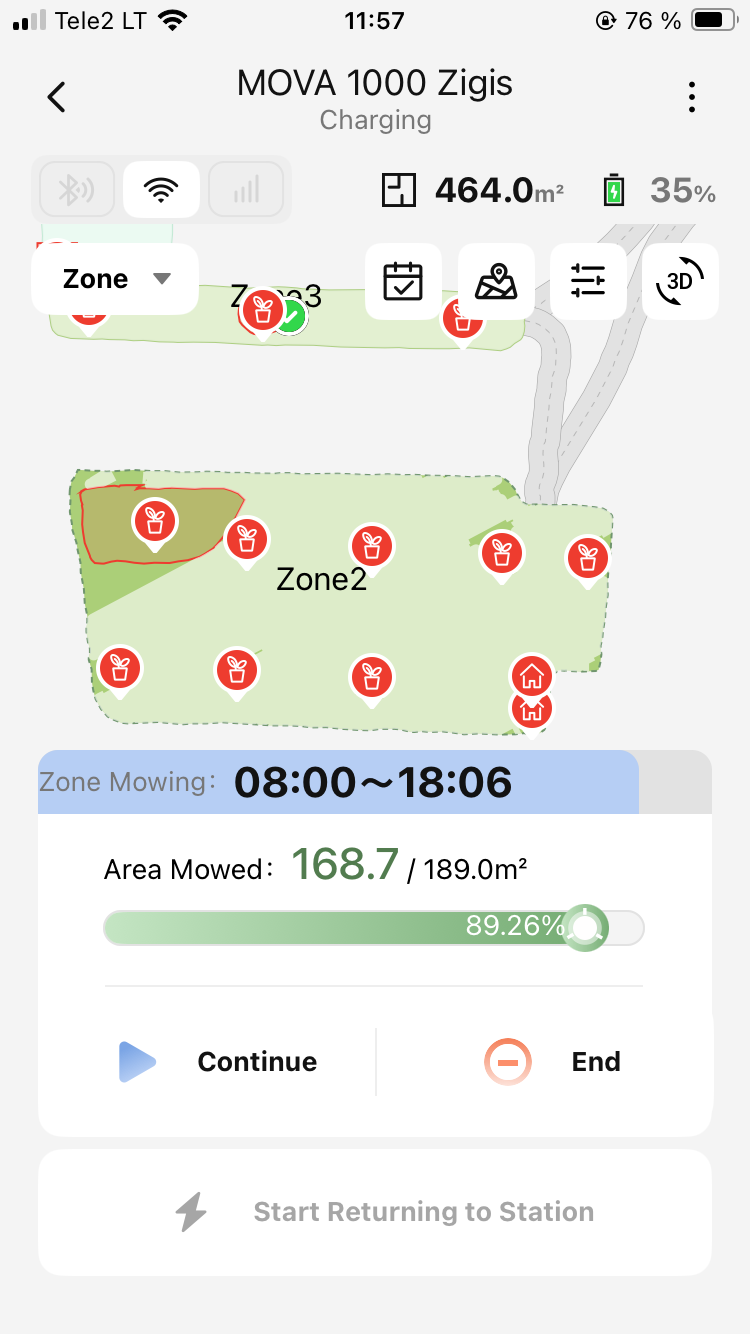Switch to the cellular signal tab
Screen dimensions: 750x1334
(246, 189)
